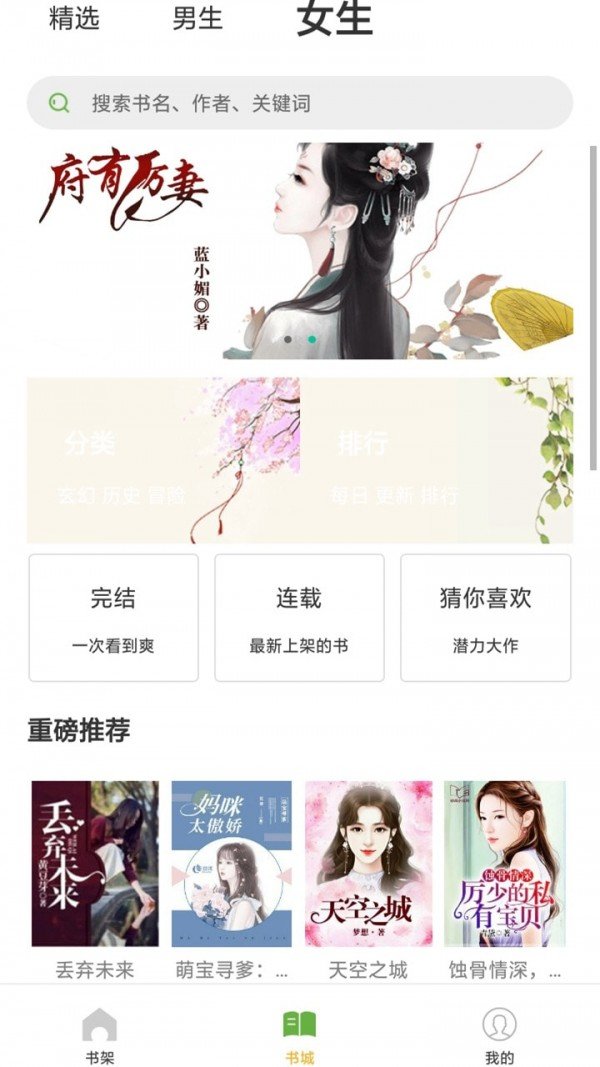The width and height of the screenshot is (600, 1067).
Task: Open the 连载 serialized books section
Action: (299, 618)
